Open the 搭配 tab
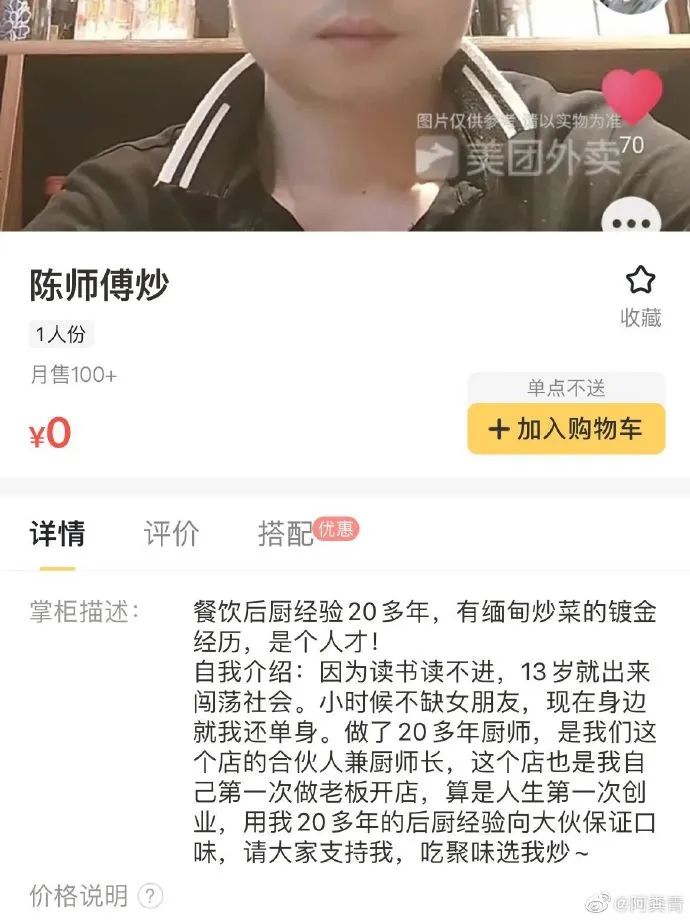Image resolution: width=690 pixels, height=920 pixels. pos(286,534)
